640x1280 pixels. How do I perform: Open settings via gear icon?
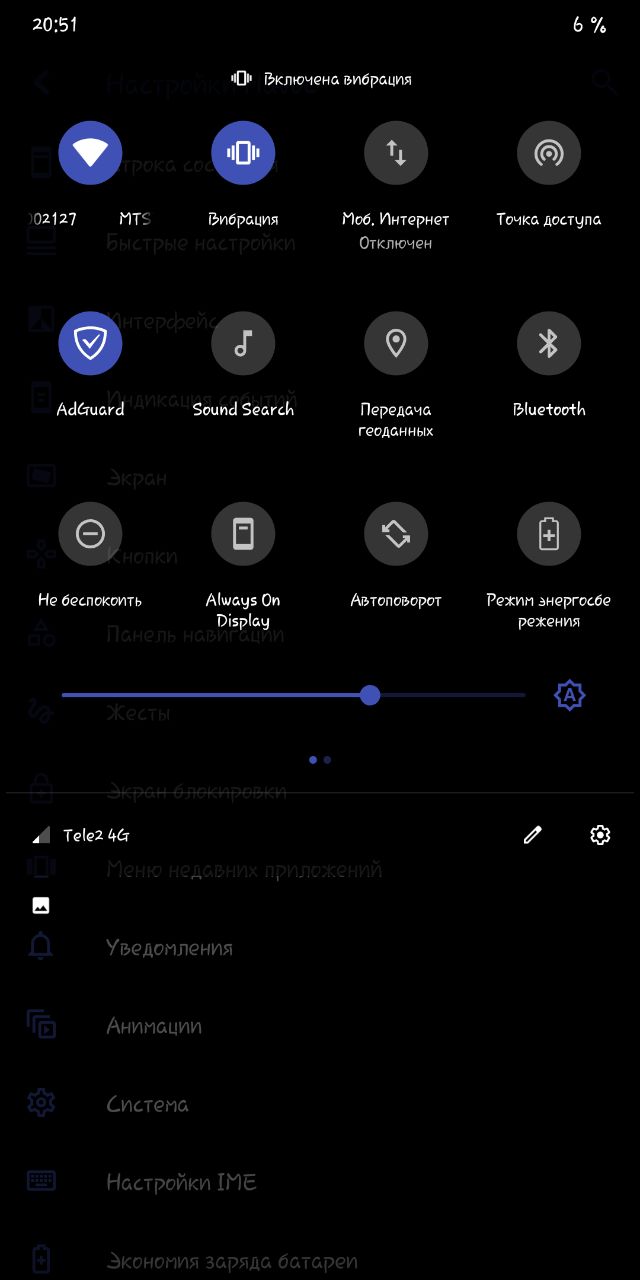click(600, 835)
